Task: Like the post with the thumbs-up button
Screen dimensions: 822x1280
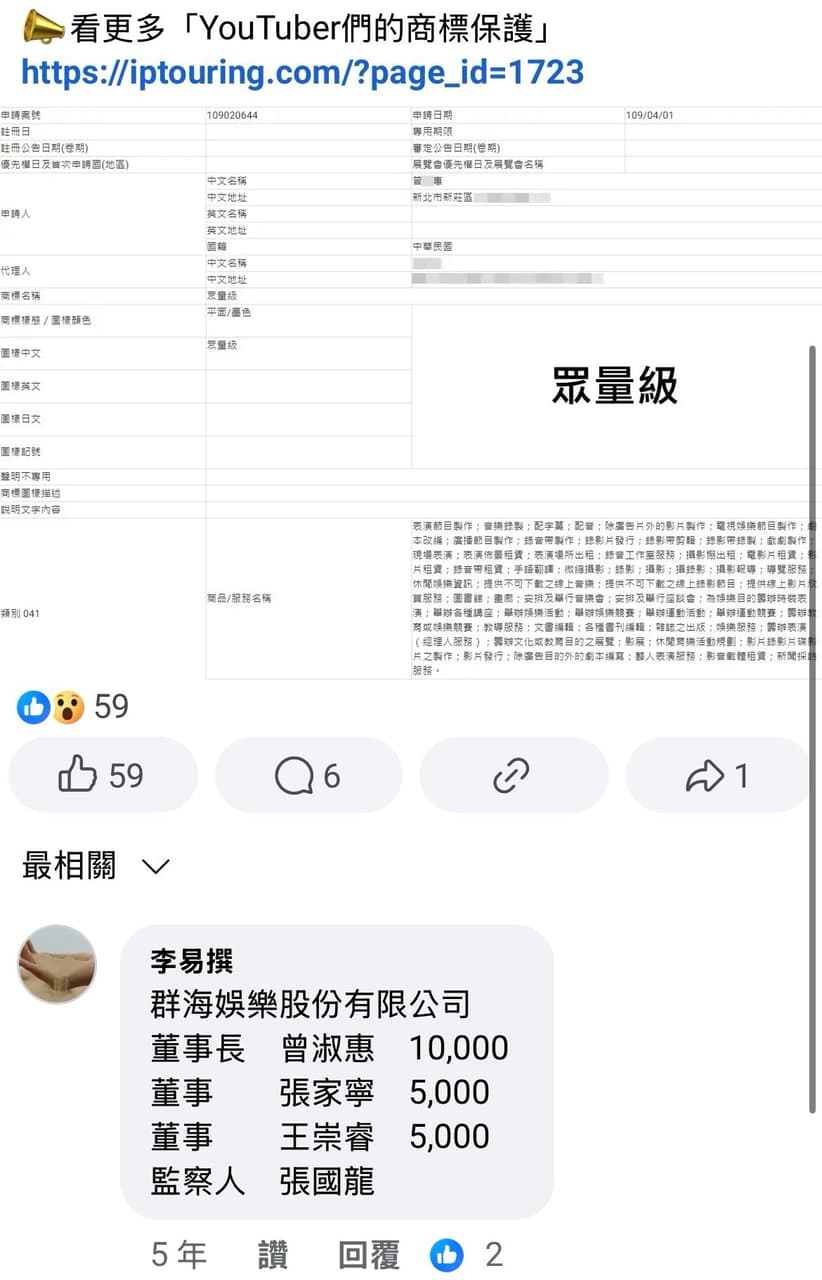Action: point(102,775)
